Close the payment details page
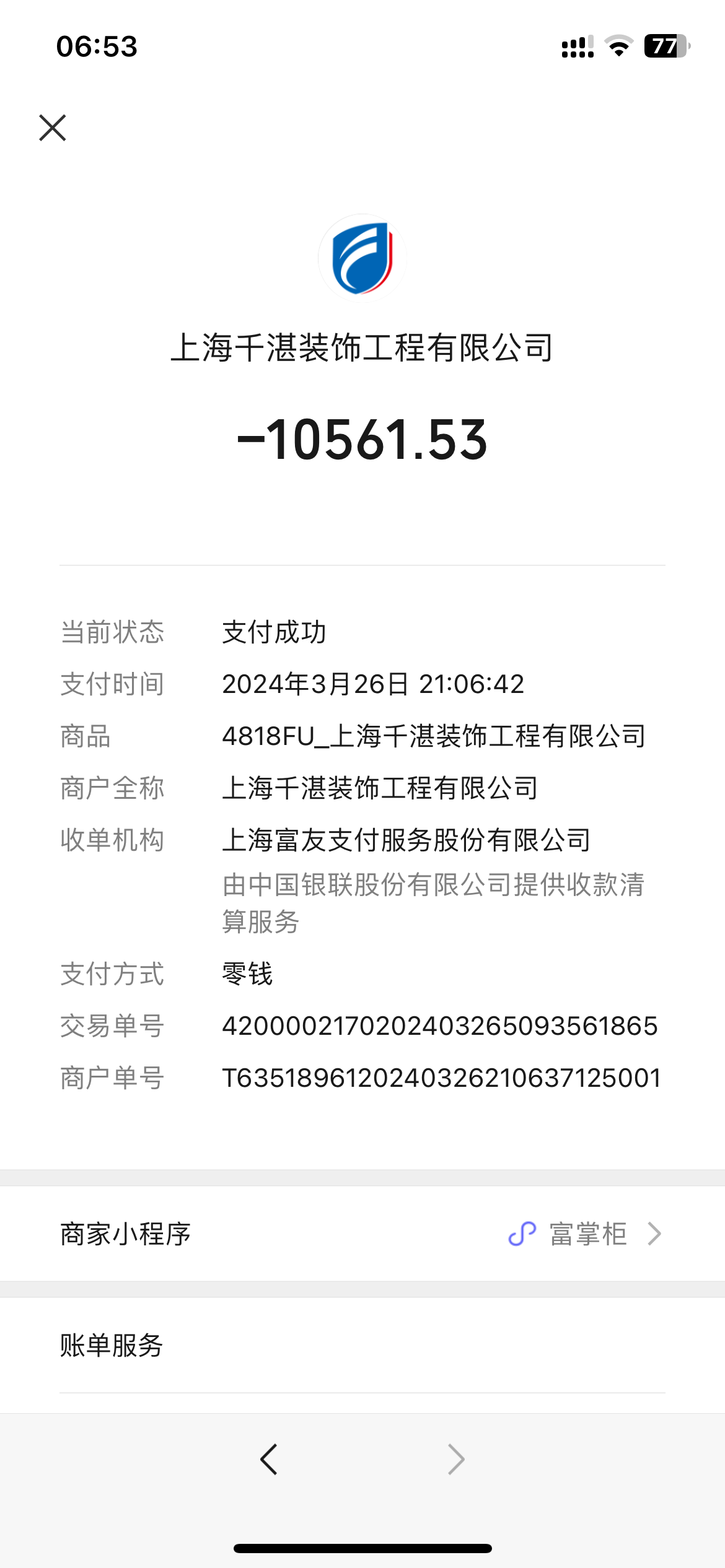Screen dimensions: 725x1568 point(53,128)
